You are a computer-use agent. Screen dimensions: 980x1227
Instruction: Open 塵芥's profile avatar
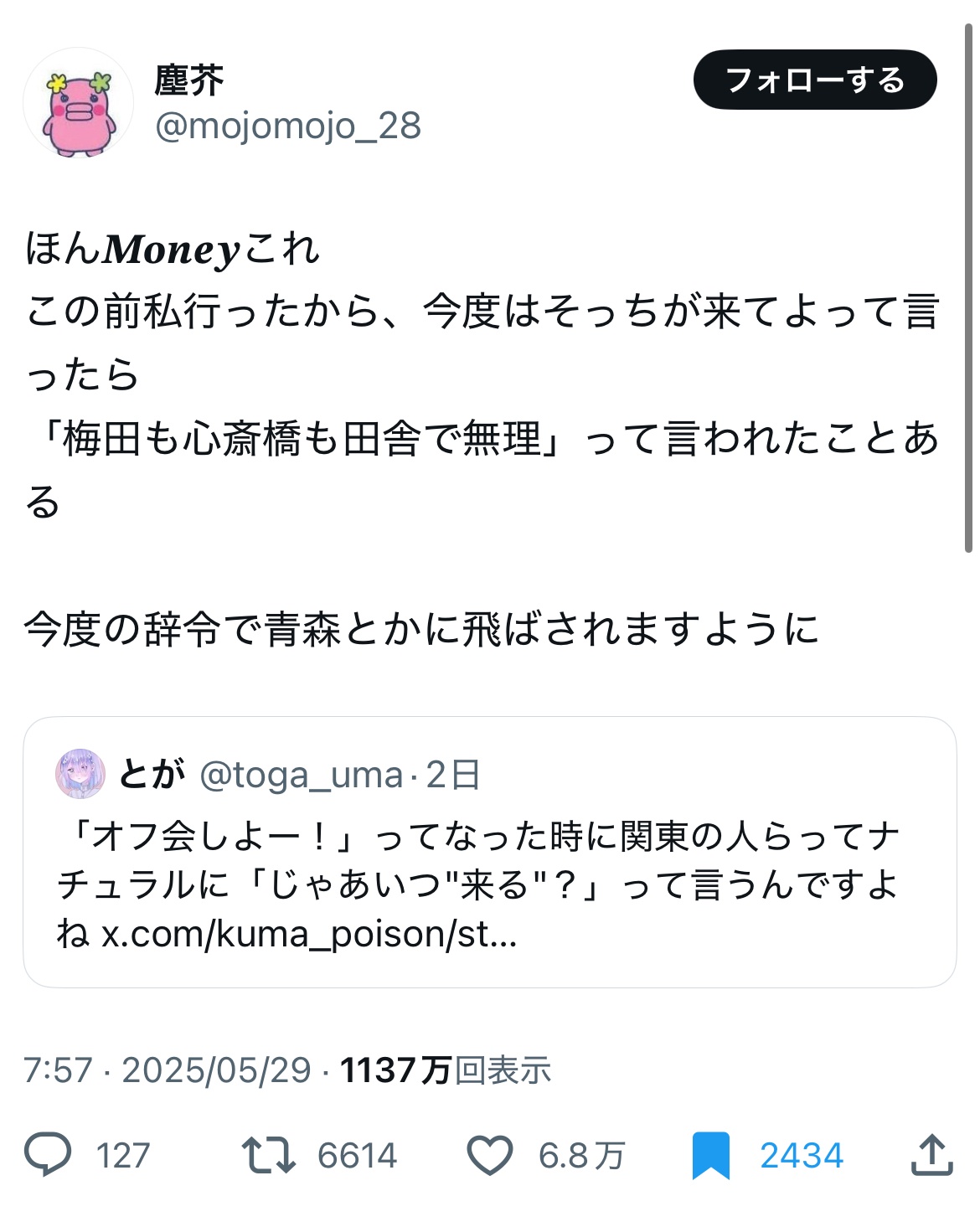click(x=78, y=103)
